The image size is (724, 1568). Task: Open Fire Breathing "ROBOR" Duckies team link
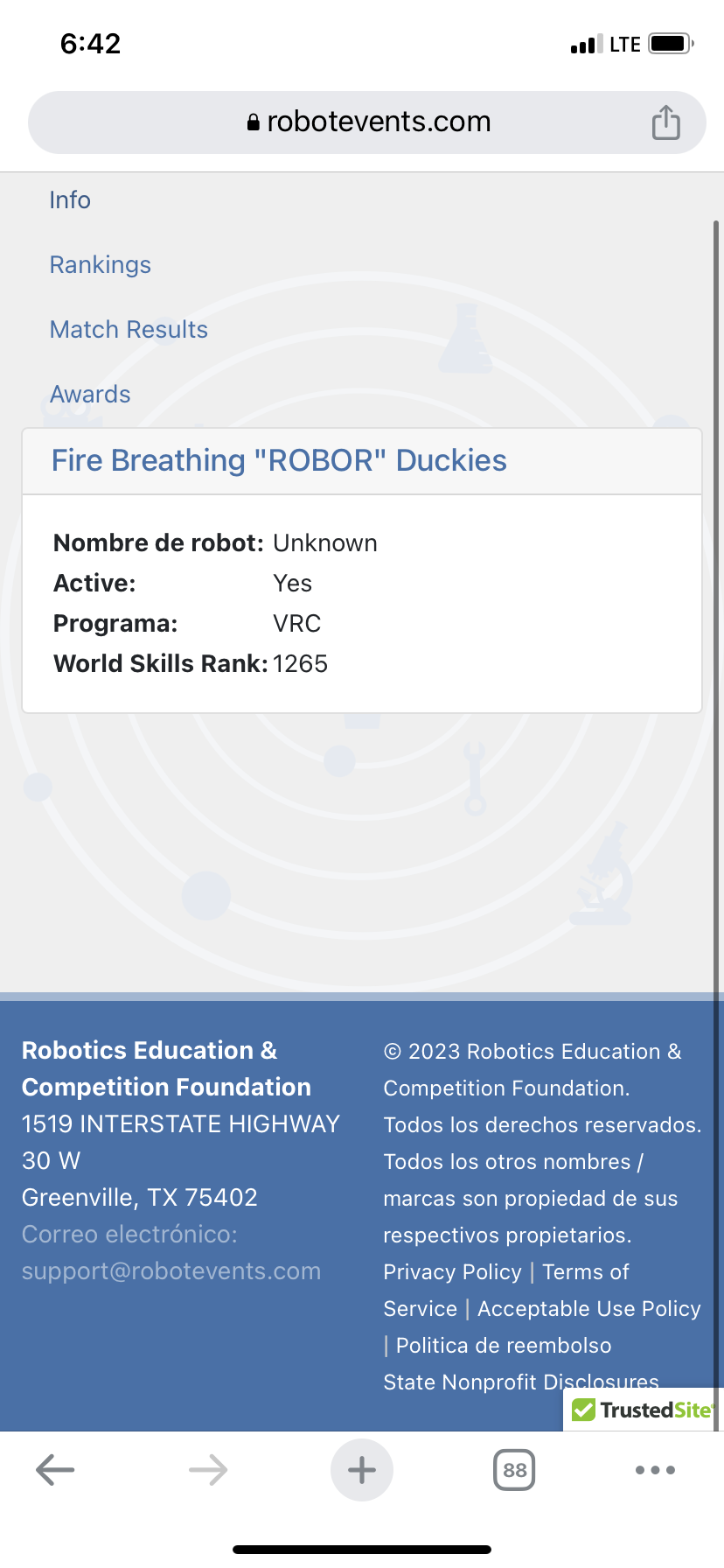click(279, 460)
